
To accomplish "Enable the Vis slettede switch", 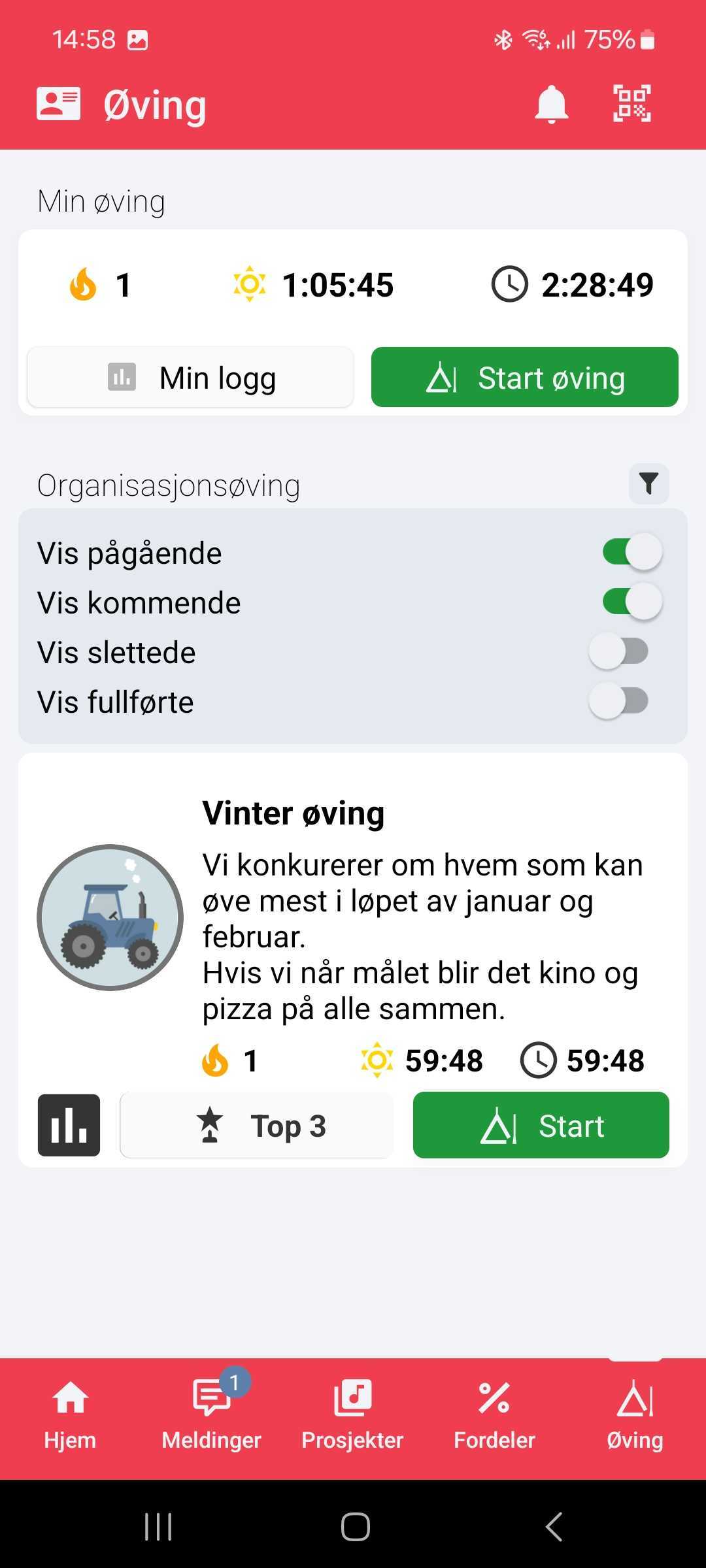I will click(x=618, y=651).
